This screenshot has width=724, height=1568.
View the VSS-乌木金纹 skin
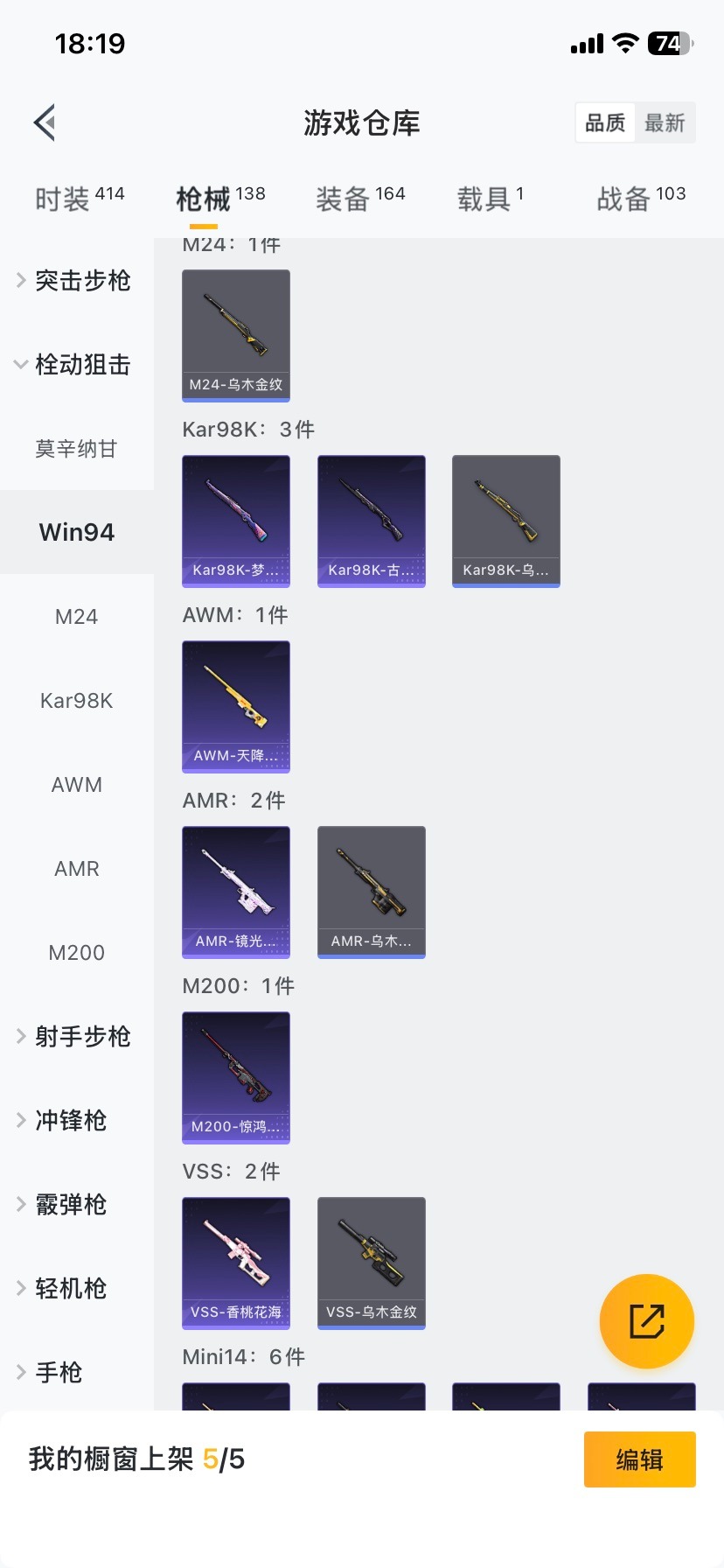pyautogui.click(x=371, y=1263)
